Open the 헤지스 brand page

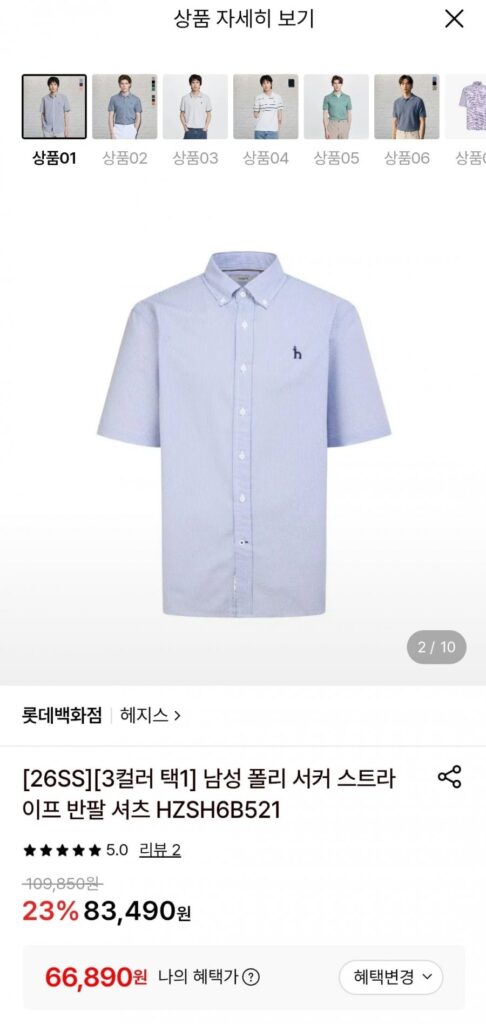(x=150, y=715)
